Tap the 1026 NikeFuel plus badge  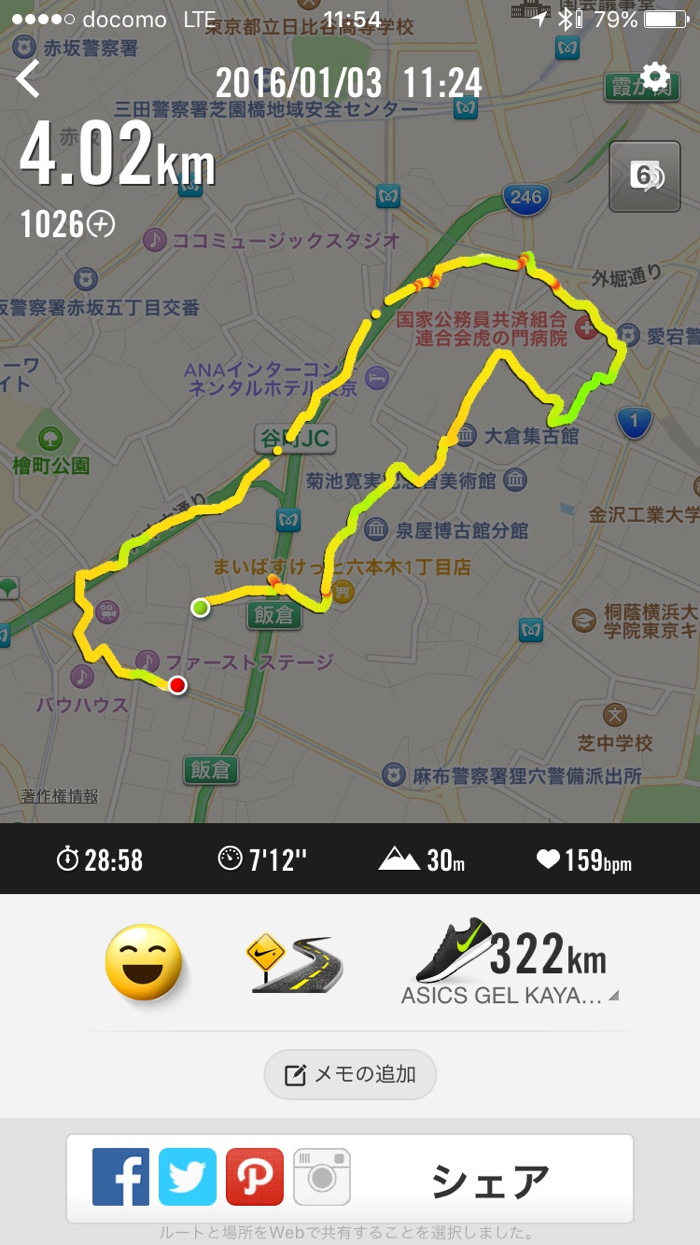(67, 225)
